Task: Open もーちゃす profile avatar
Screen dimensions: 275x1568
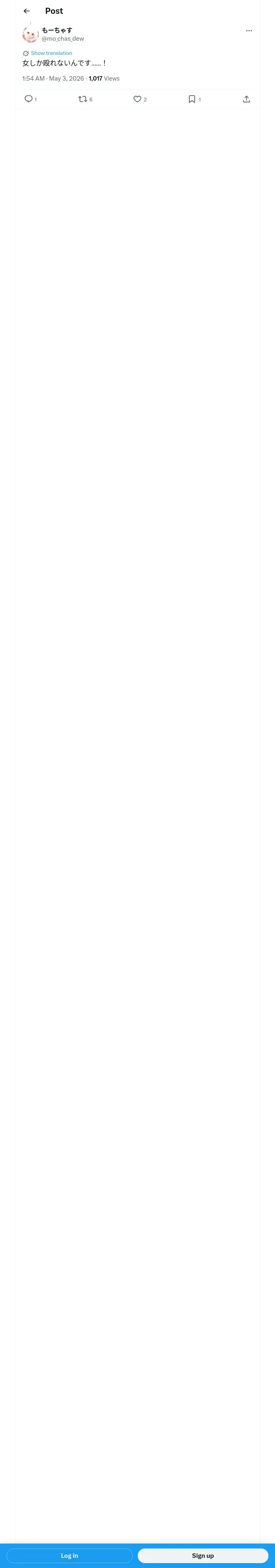Action: [x=31, y=34]
